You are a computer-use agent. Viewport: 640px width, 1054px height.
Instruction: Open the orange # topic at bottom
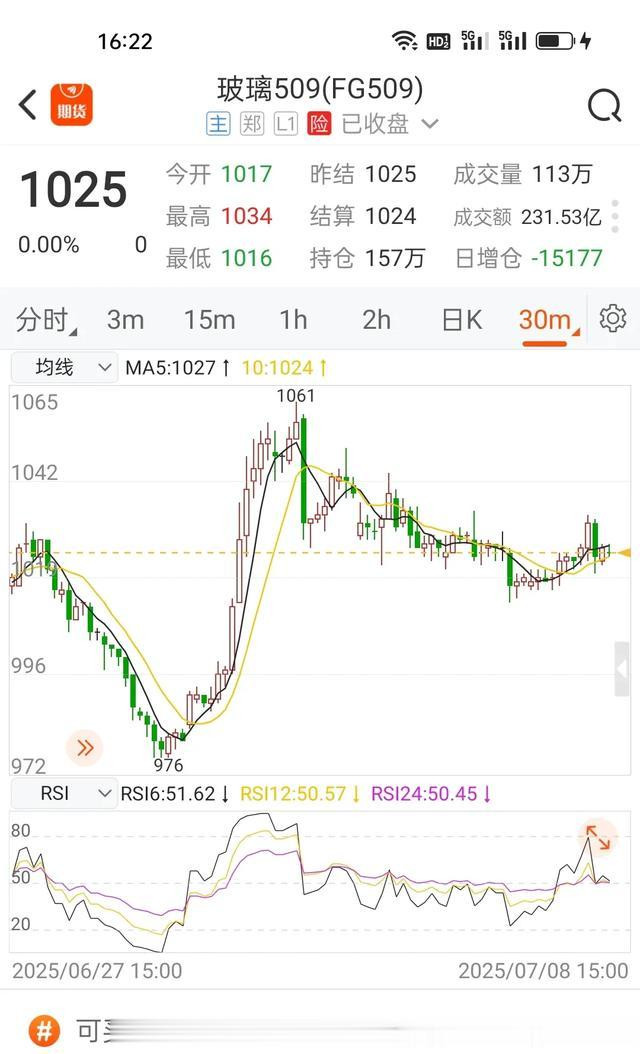coord(44,1030)
